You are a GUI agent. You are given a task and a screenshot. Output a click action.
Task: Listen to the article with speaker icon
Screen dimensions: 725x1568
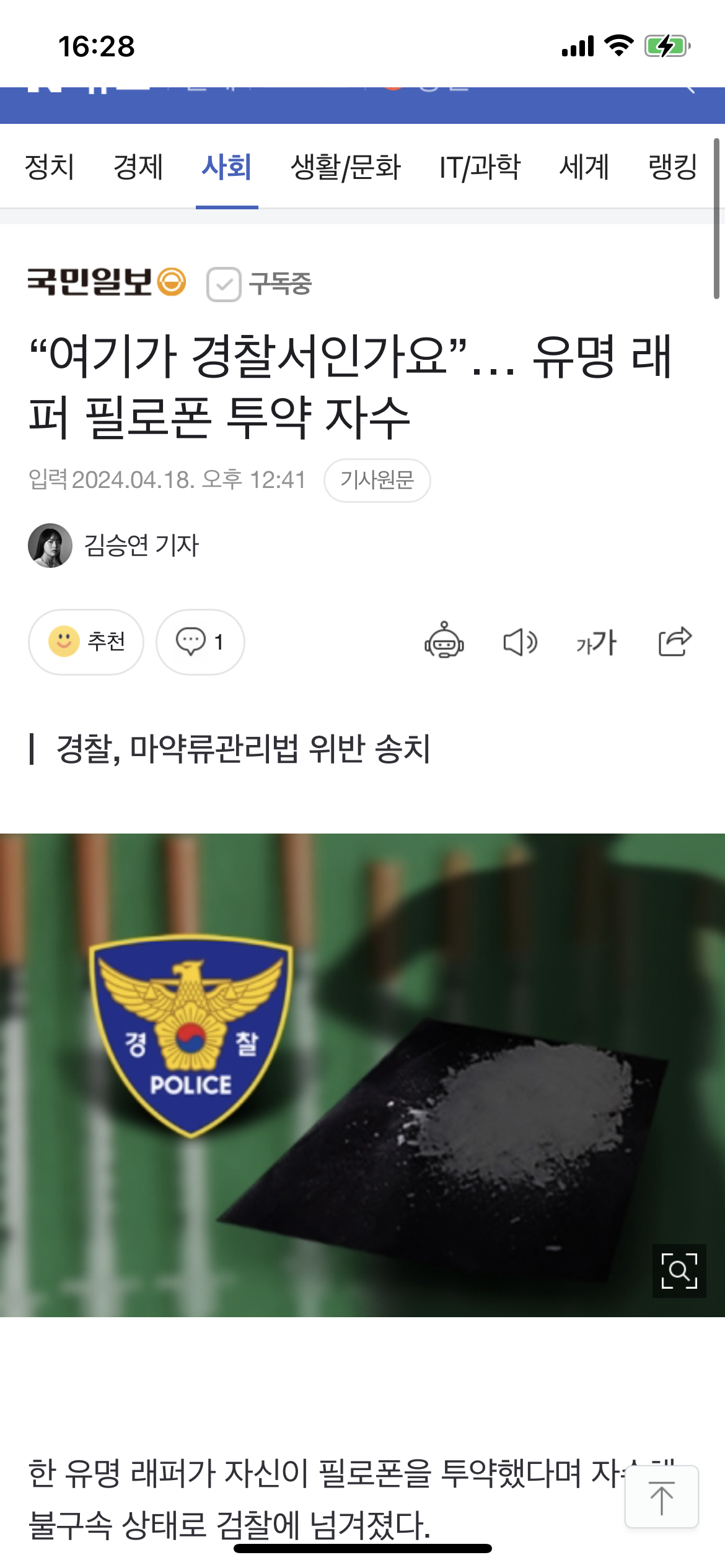coord(520,642)
